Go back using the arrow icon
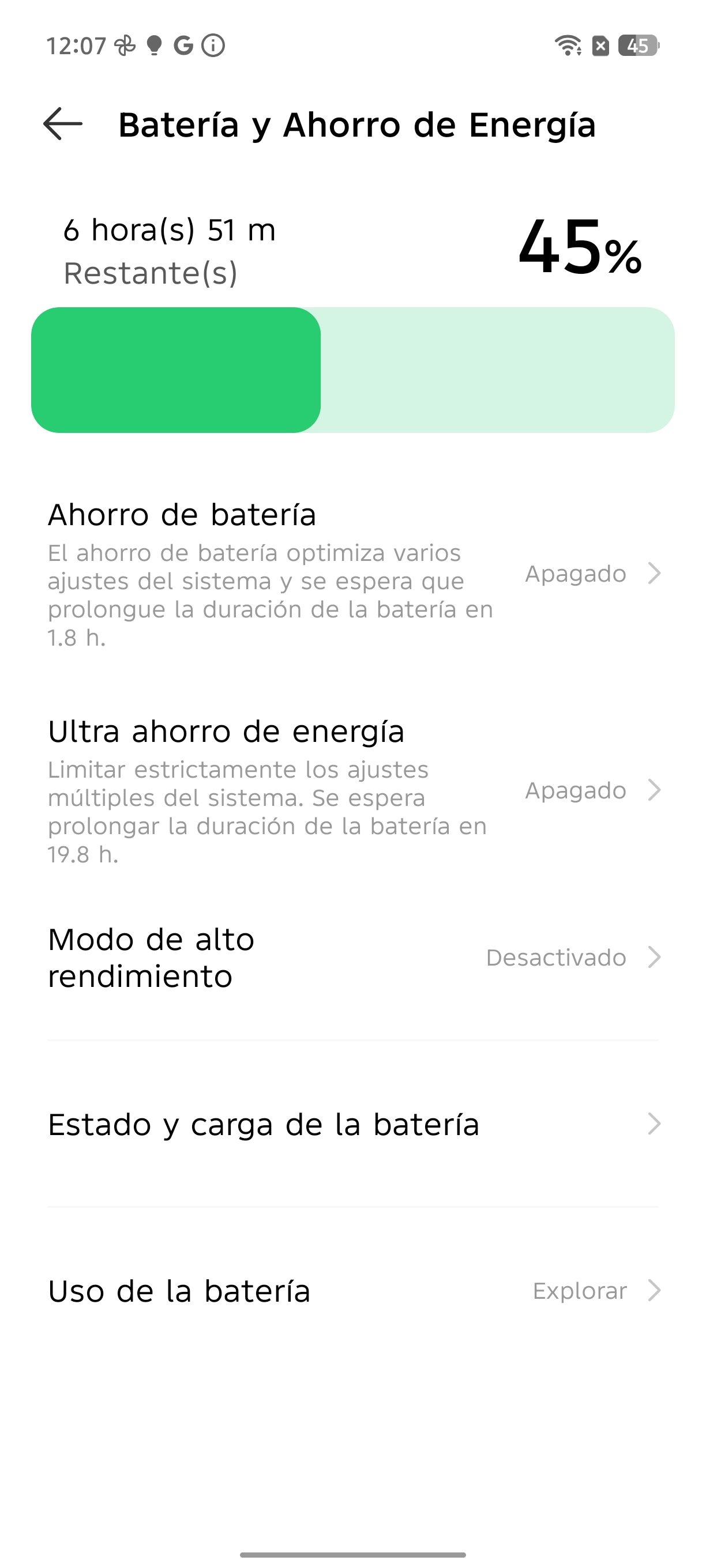The image size is (706, 1568). tap(63, 124)
